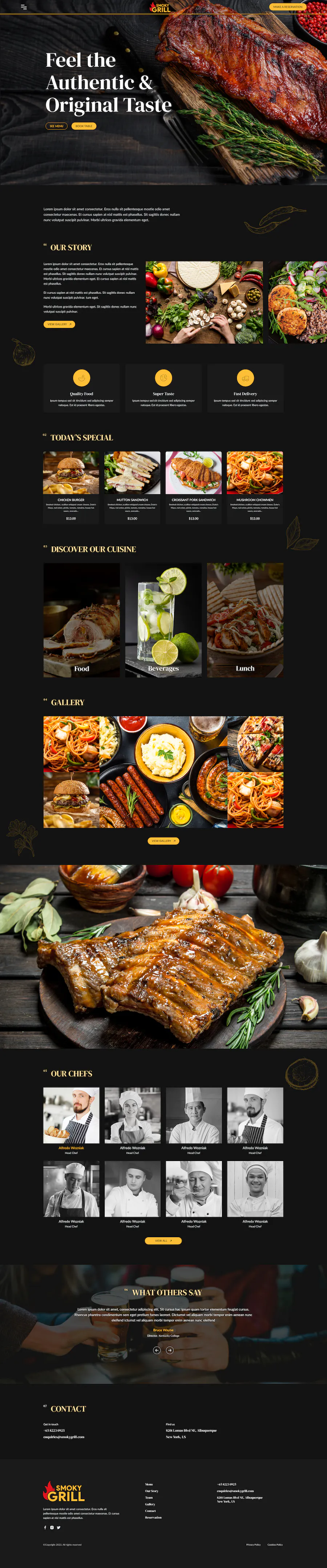327x1568 pixels.
Task: Show the next testimonial with the right arrow
Action: click(170, 1350)
